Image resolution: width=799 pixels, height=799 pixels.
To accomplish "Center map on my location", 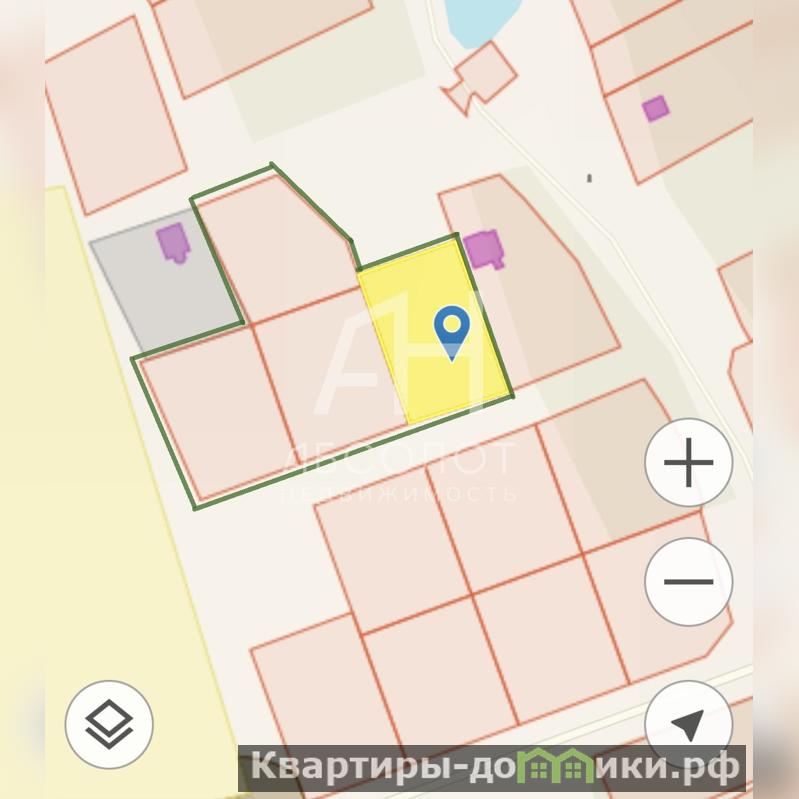I will coord(688,723).
